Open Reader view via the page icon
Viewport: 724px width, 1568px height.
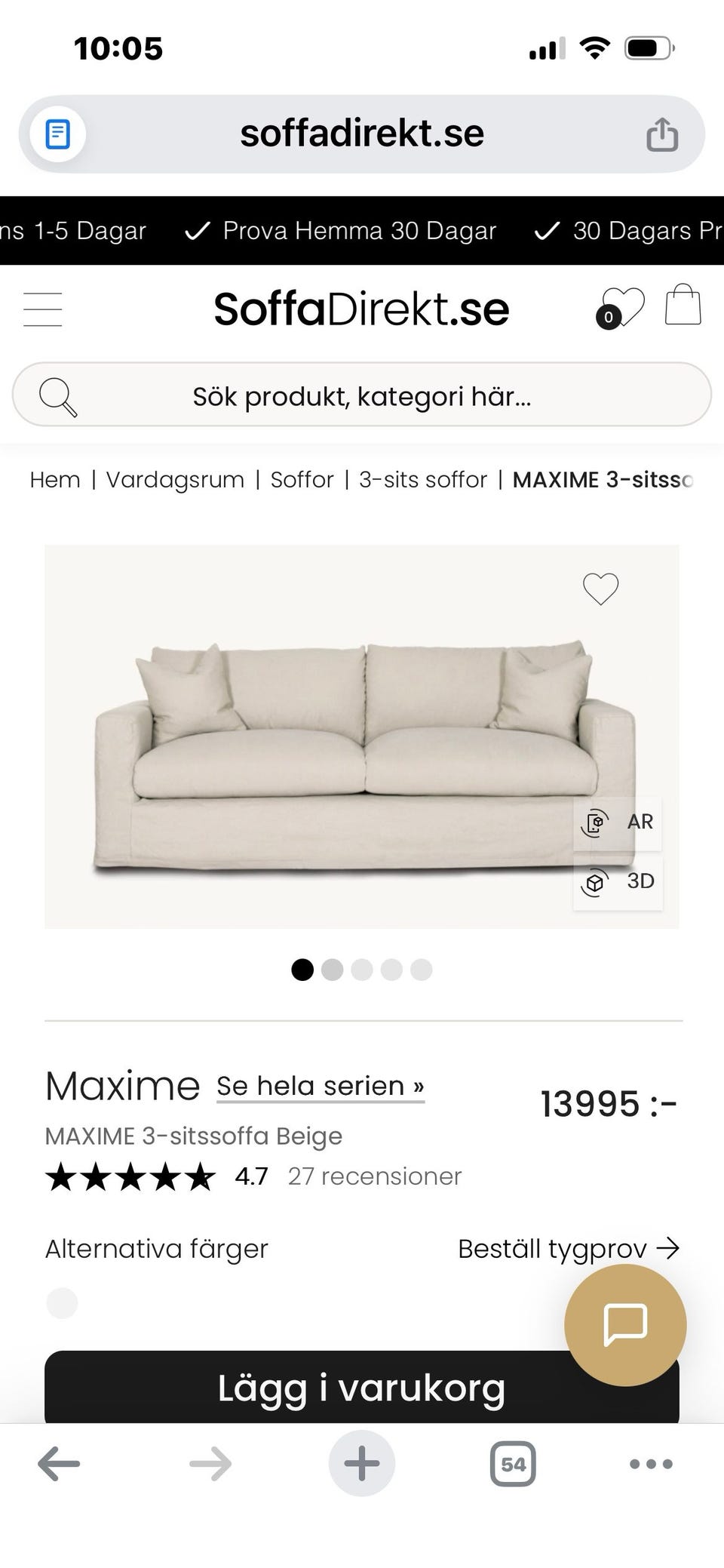point(56,133)
